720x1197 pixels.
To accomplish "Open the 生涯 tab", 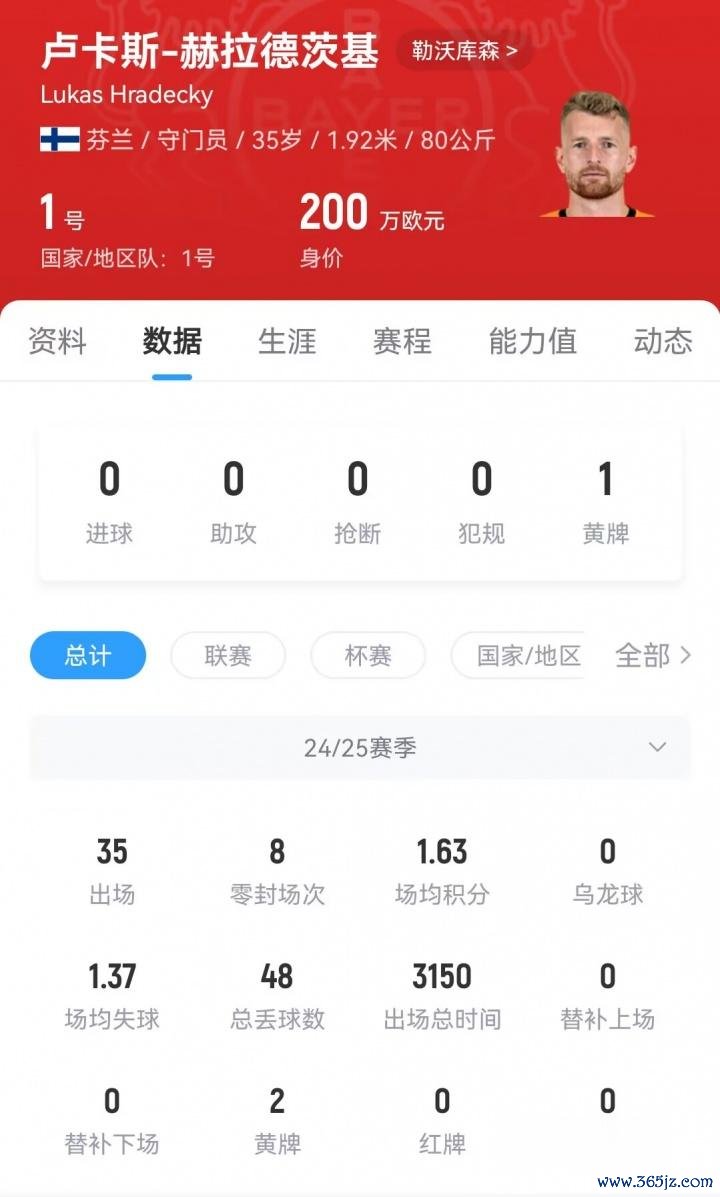I will [x=287, y=341].
